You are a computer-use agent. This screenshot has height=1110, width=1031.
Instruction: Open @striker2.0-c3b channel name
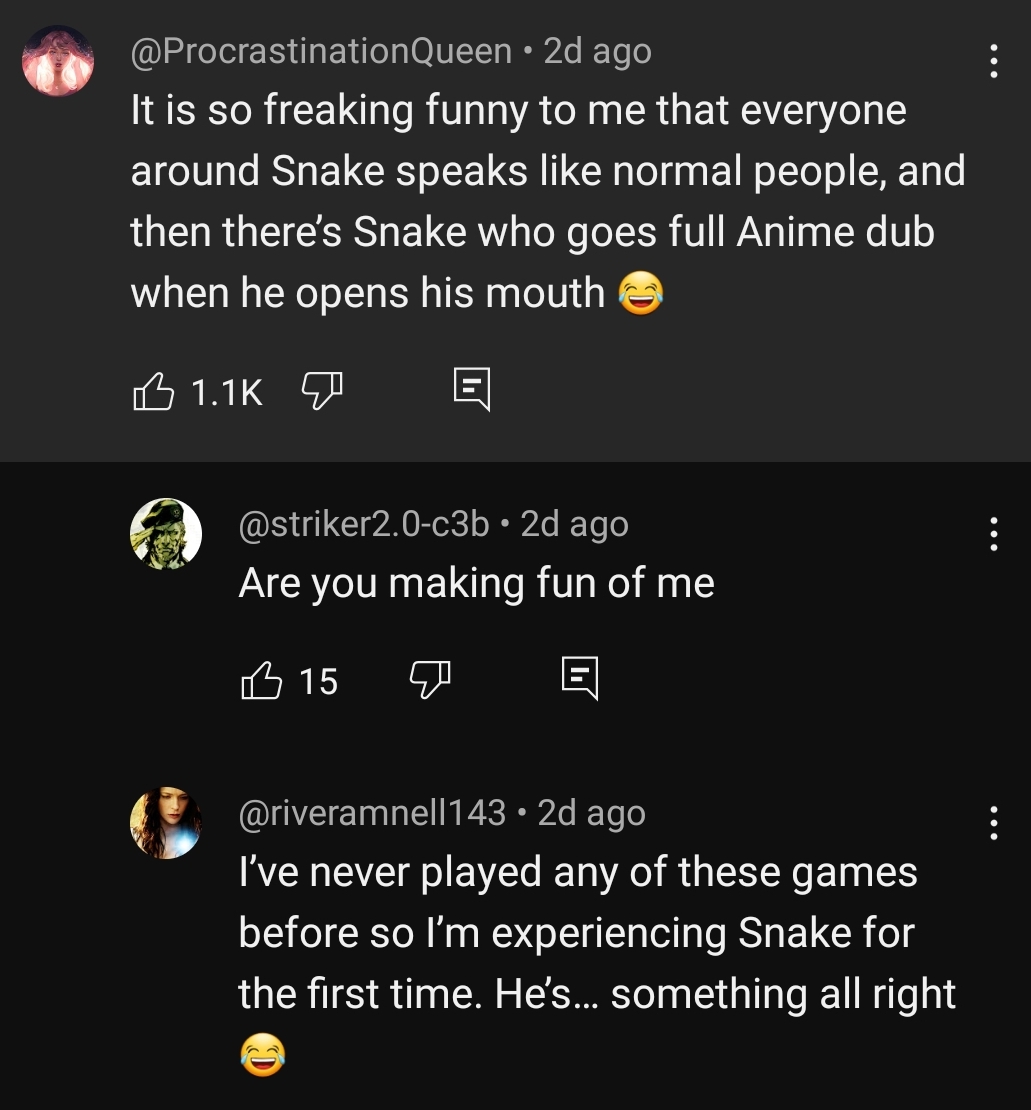(364, 524)
